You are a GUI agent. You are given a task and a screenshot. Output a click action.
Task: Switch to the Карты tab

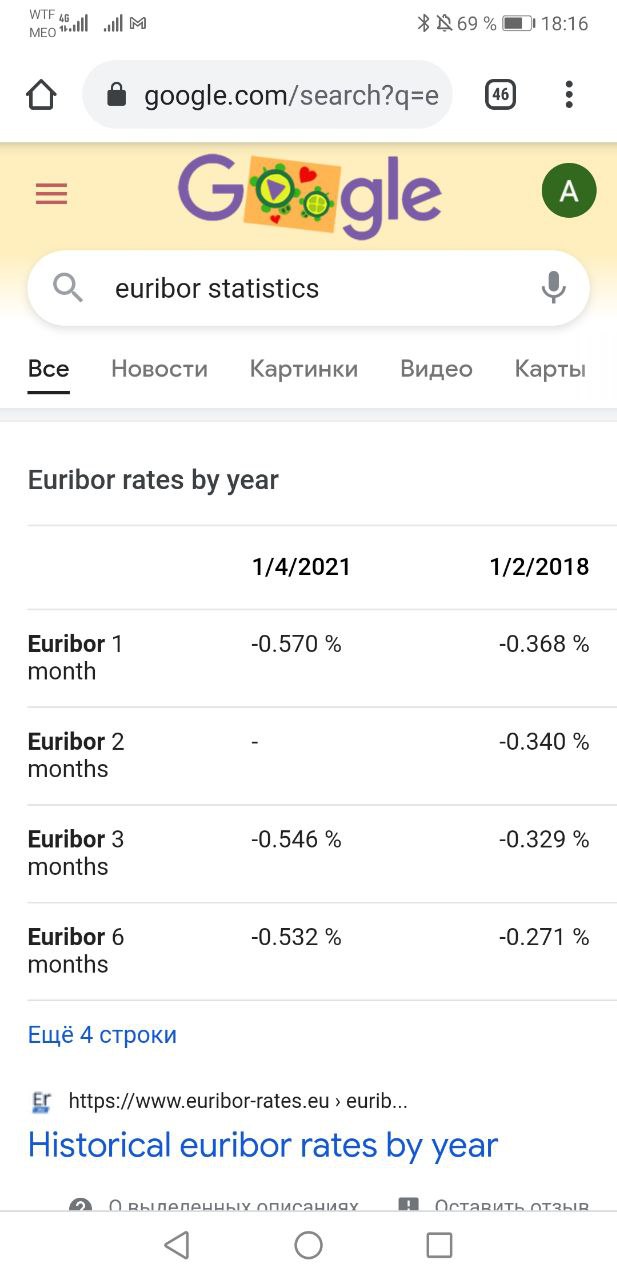pyautogui.click(x=550, y=369)
